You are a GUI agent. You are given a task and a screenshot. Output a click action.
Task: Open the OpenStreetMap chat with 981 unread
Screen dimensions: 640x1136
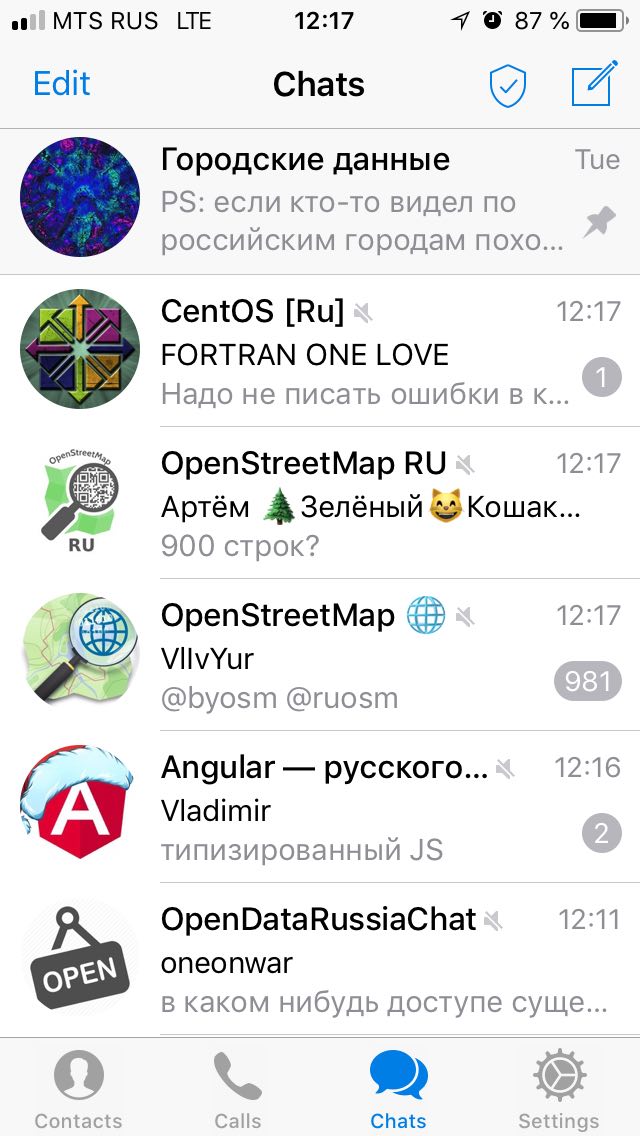point(320,655)
